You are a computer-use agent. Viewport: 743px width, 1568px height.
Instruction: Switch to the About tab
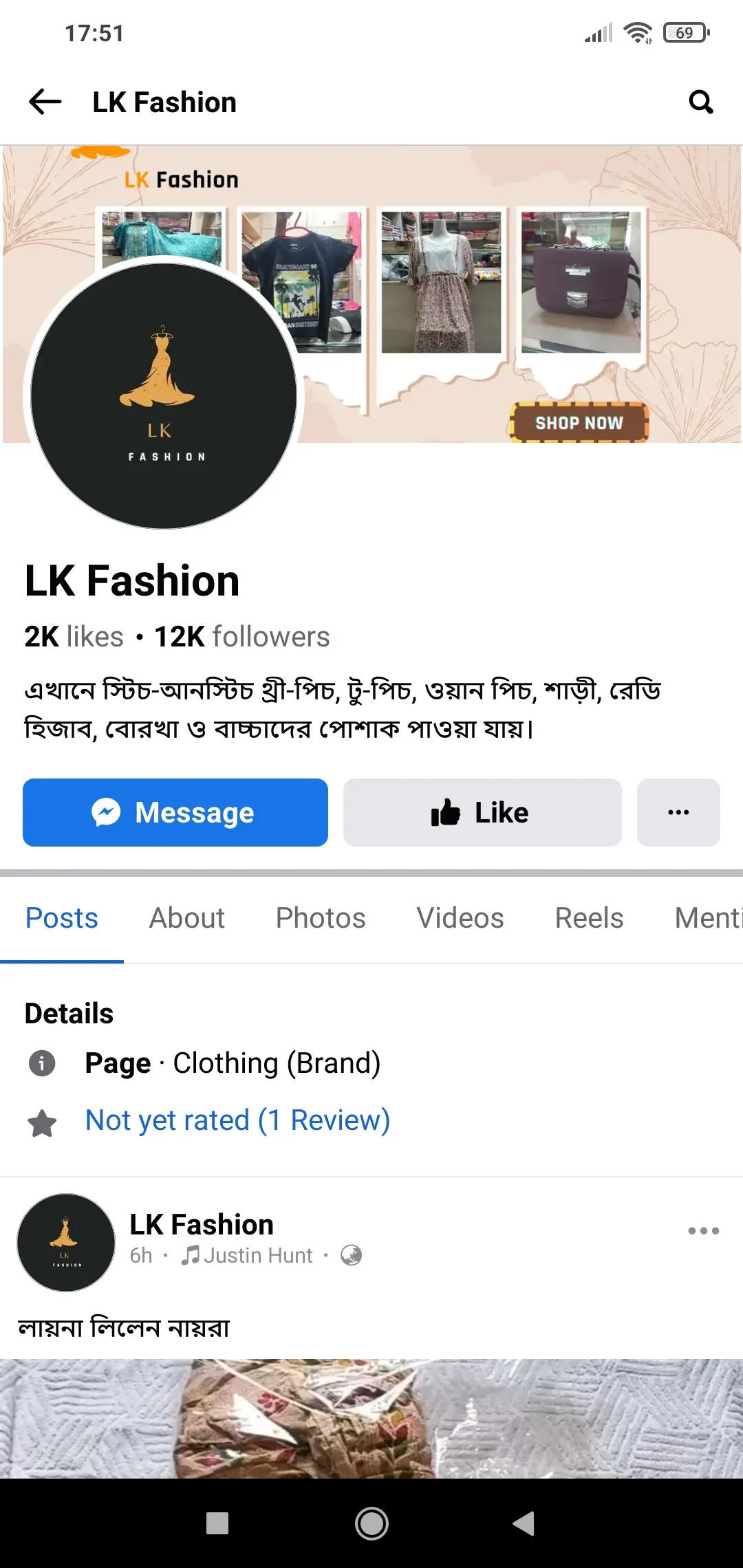(187, 918)
